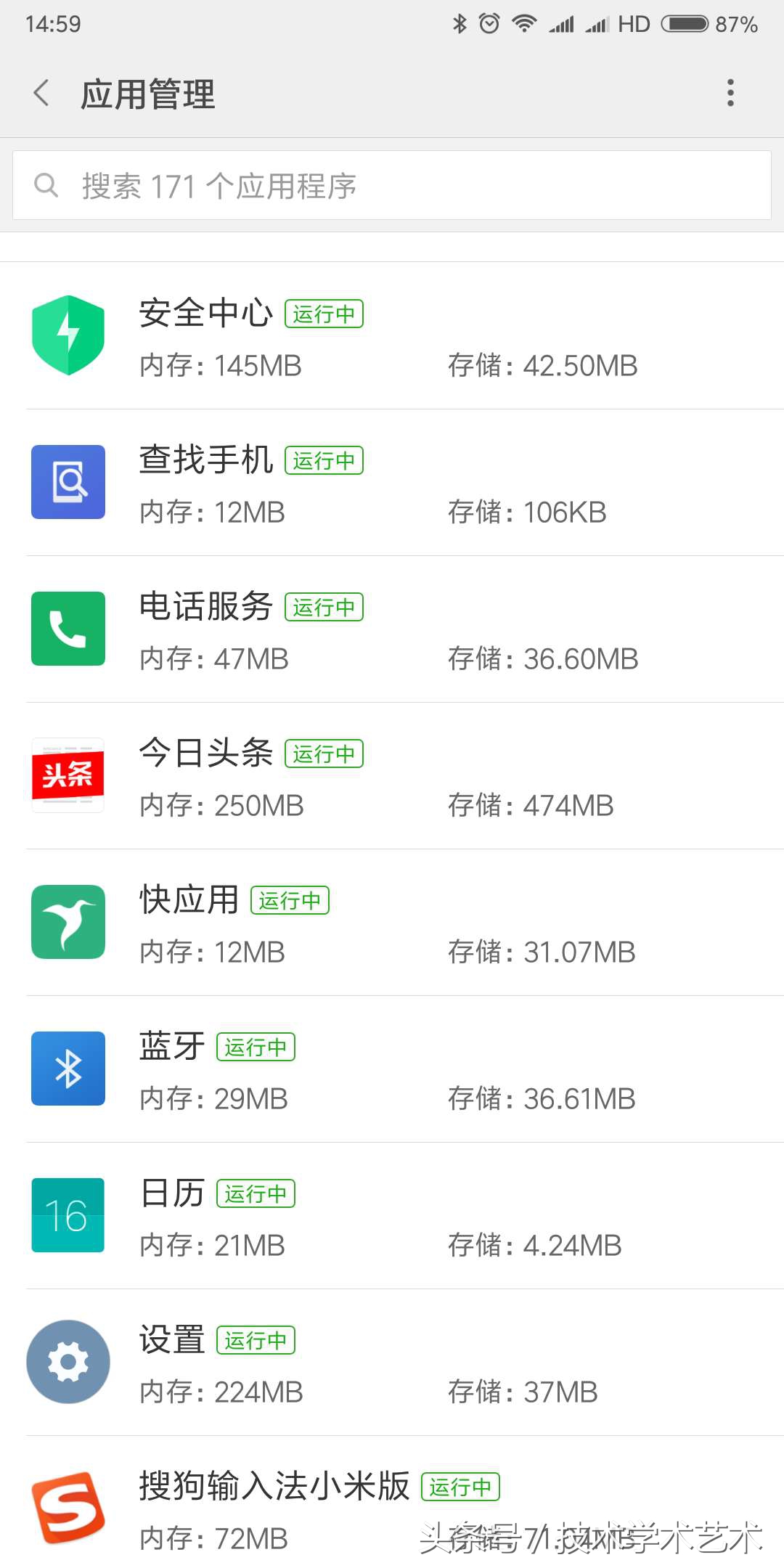Open 查找手机 app details
This screenshot has height=1568, width=784.
point(392,483)
